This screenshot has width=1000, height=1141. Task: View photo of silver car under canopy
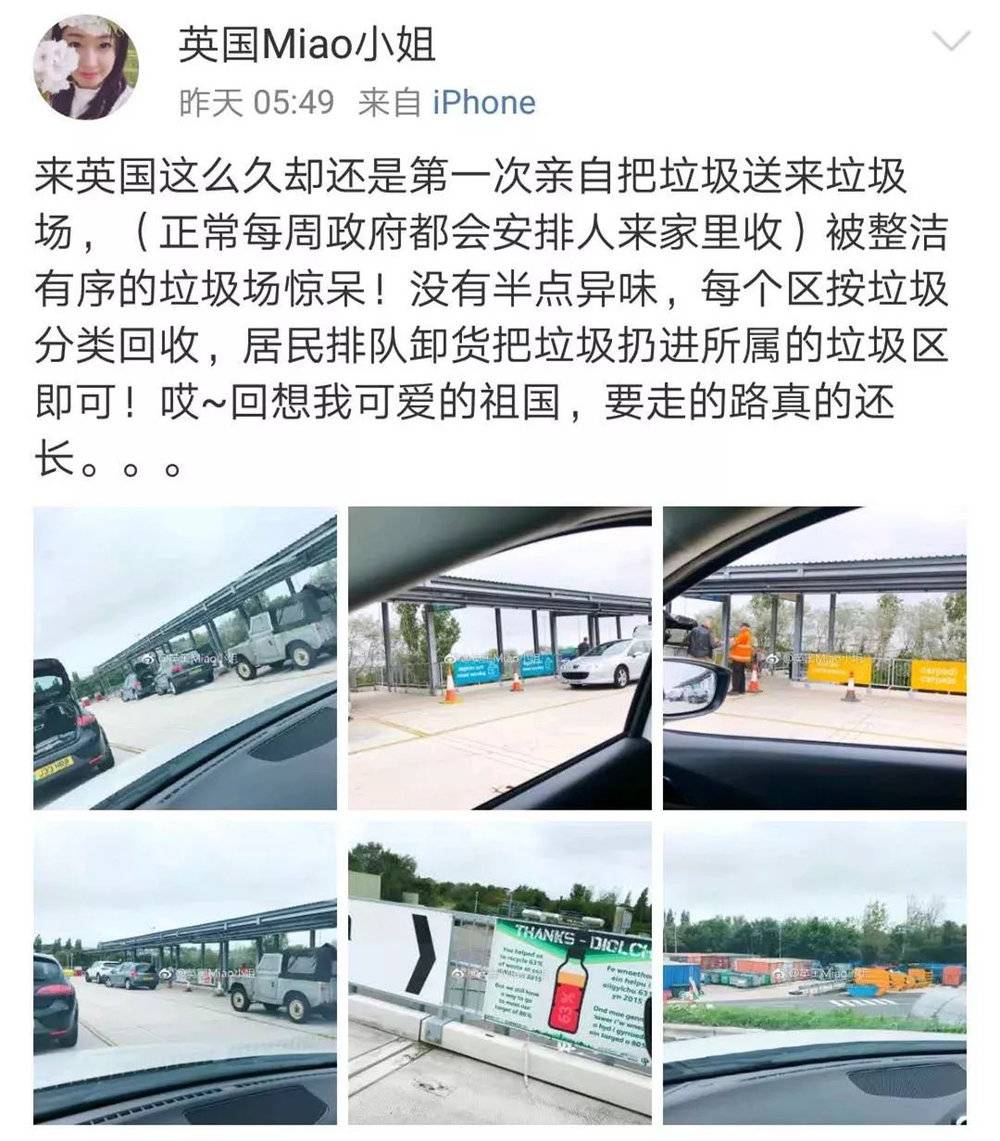point(500,658)
